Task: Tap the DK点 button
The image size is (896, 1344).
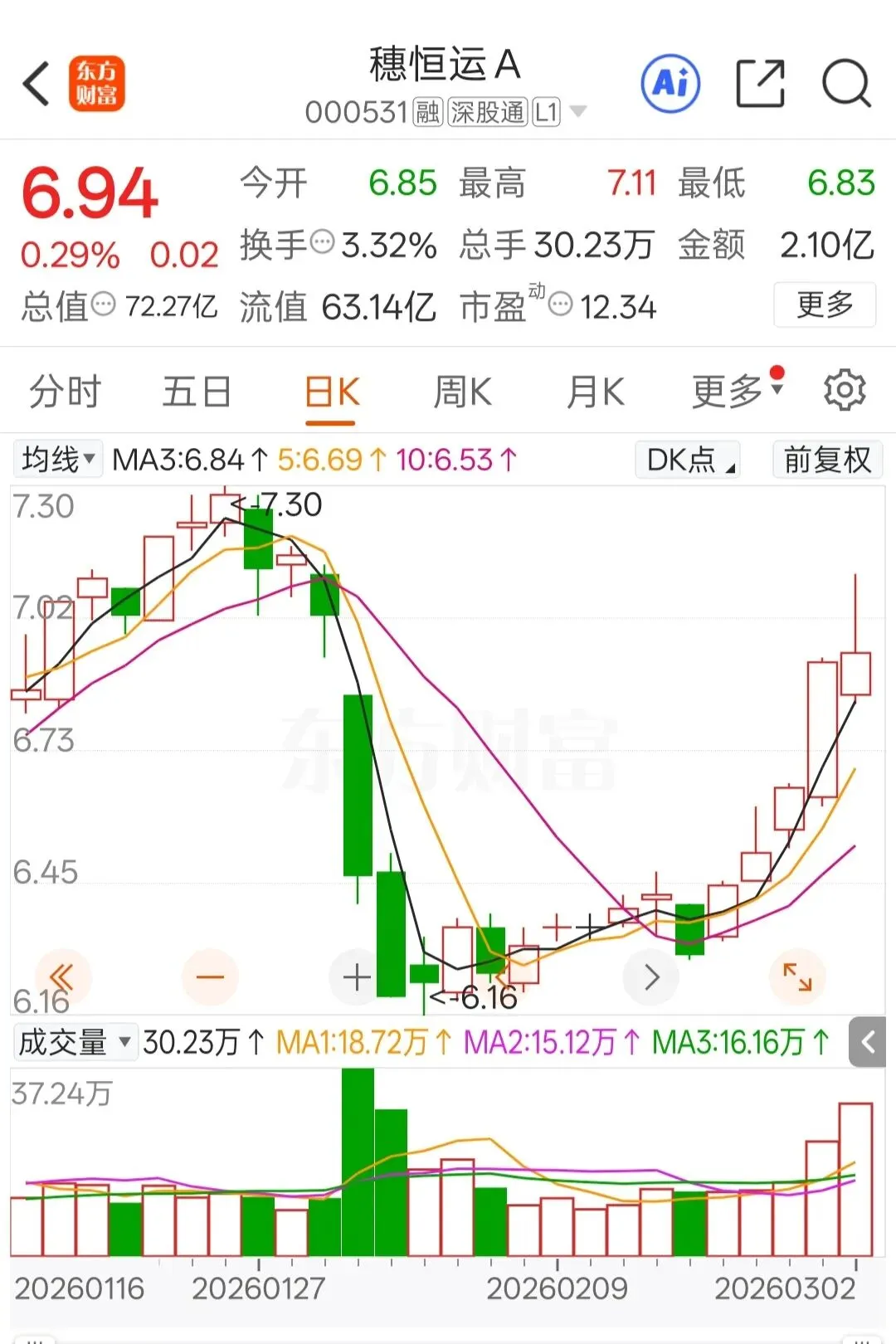Action: (x=688, y=459)
